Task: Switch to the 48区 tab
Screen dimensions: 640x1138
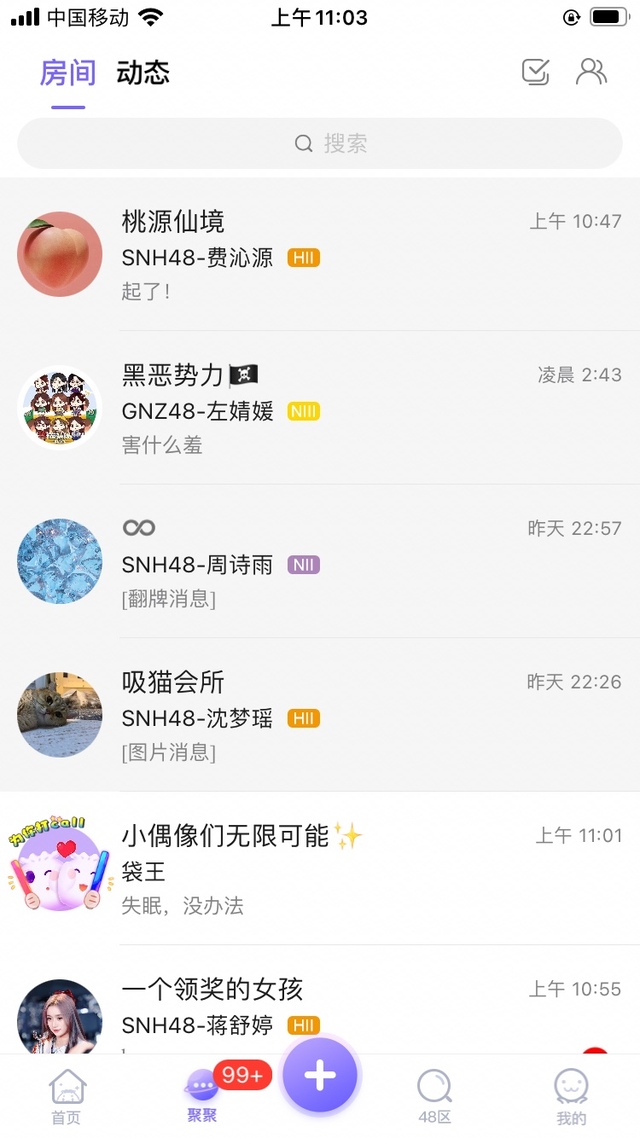Action: pos(435,1095)
